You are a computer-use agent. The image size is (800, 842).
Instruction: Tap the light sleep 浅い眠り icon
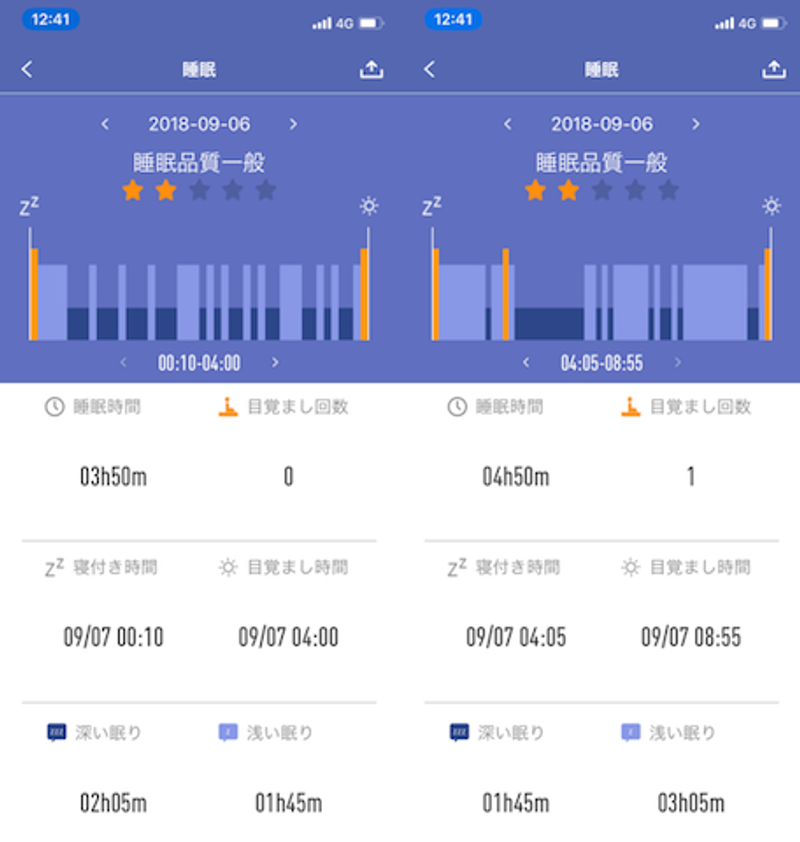click(x=230, y=731)
